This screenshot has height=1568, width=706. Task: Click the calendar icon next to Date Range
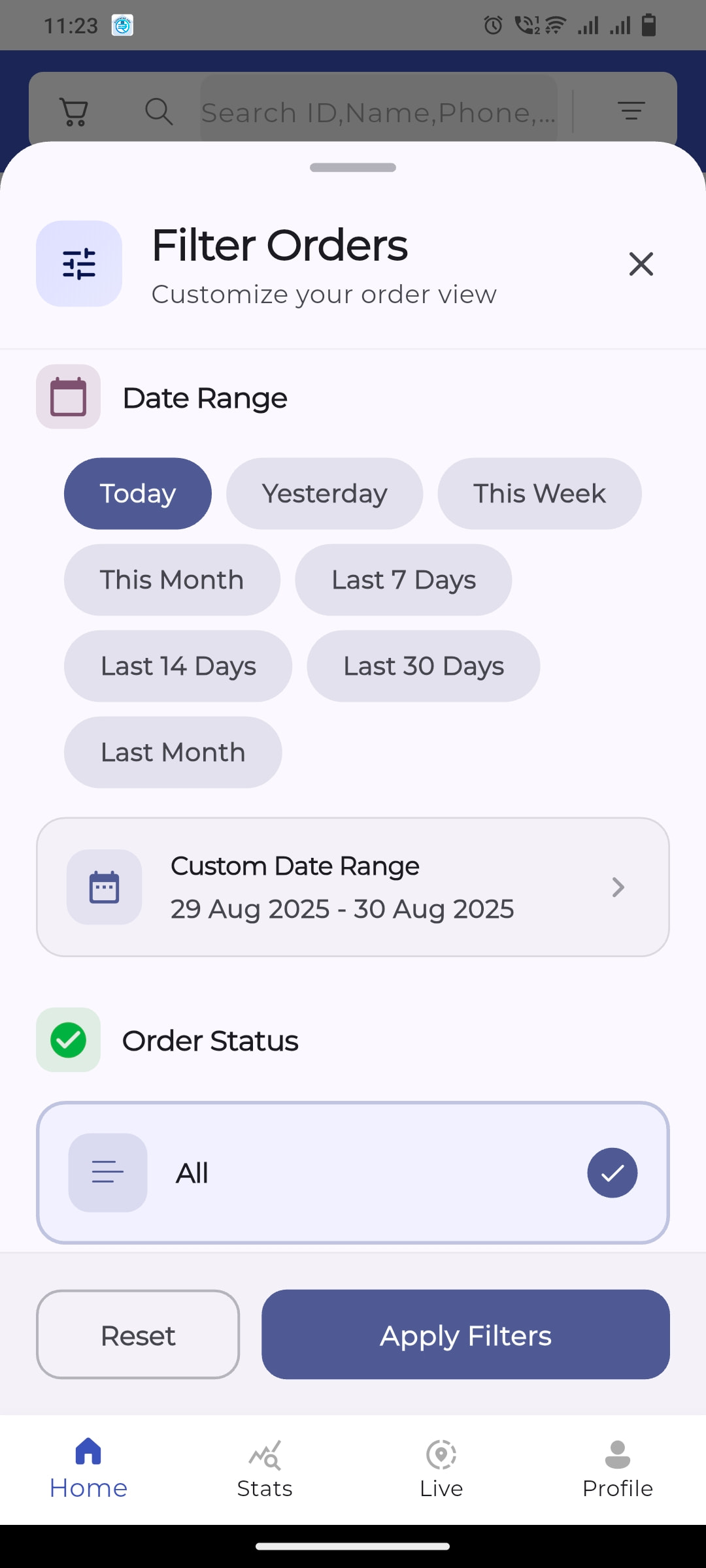(x=68, y=396)
